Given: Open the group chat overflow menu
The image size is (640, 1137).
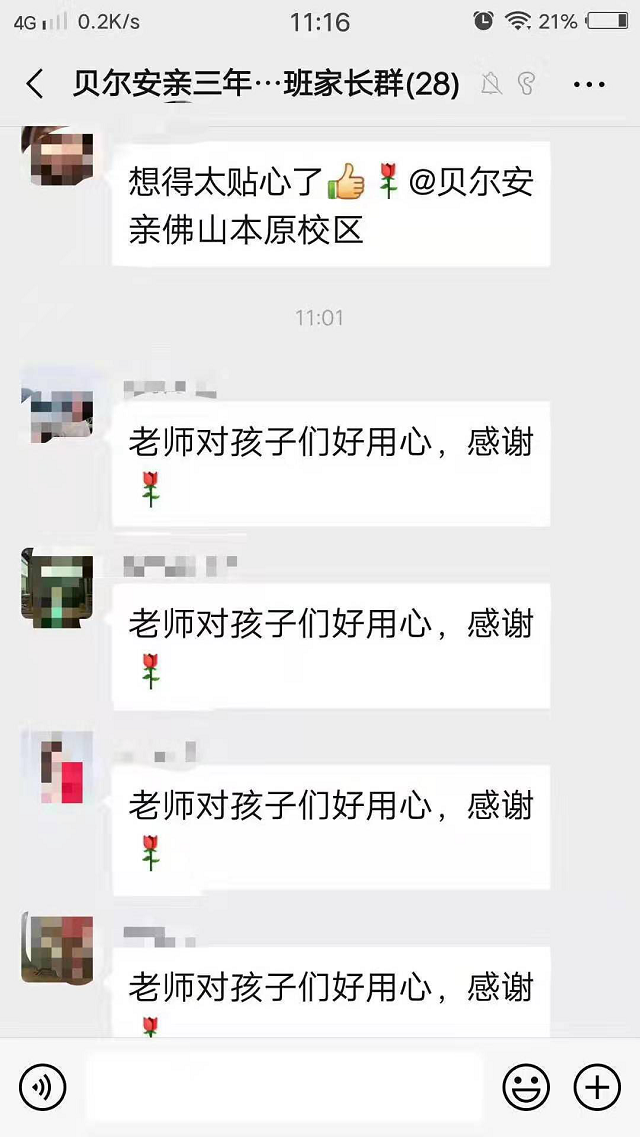Looking at the screenshot, I should [589, 84].
